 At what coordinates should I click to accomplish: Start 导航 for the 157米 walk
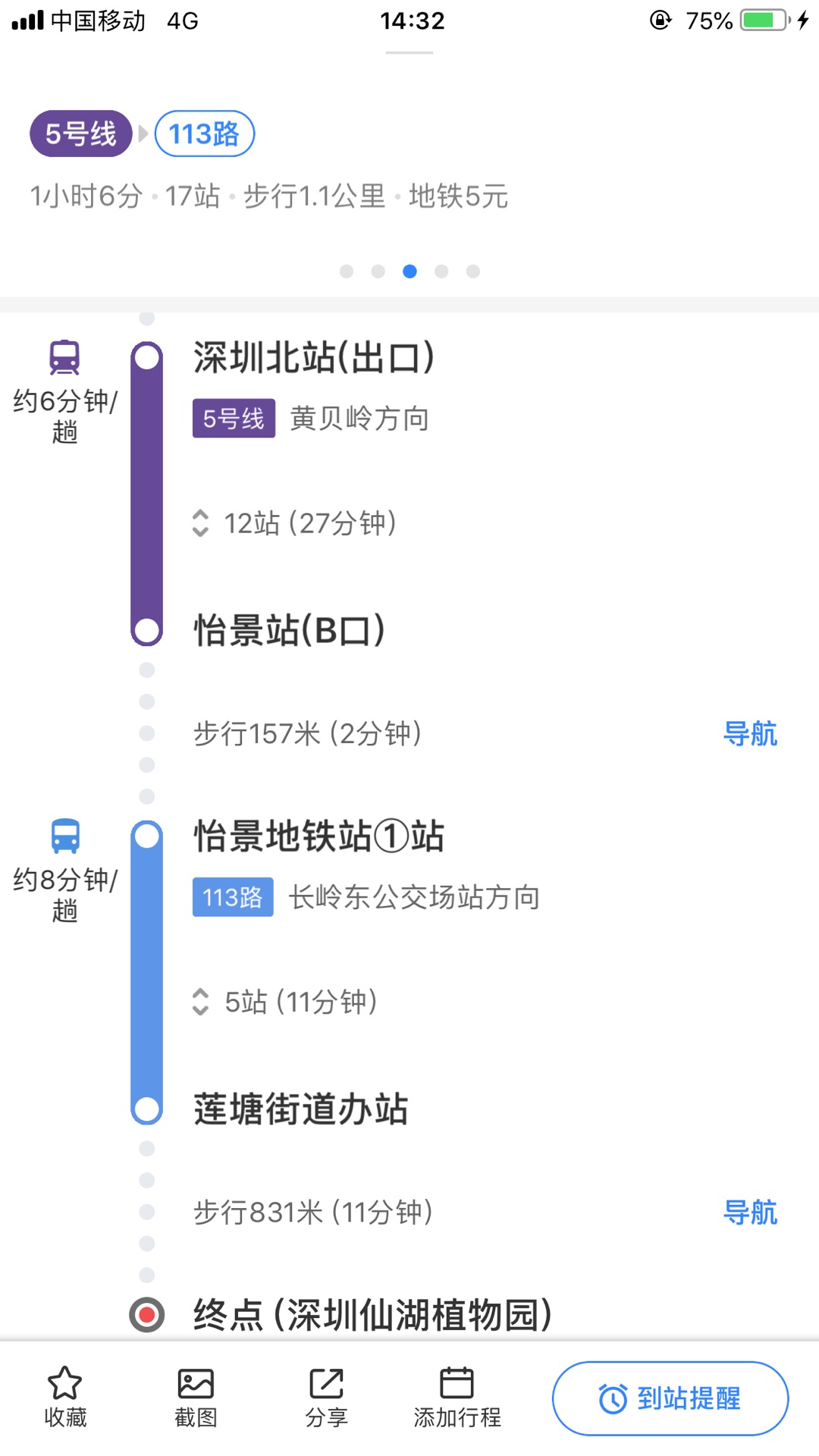(750, 733)
